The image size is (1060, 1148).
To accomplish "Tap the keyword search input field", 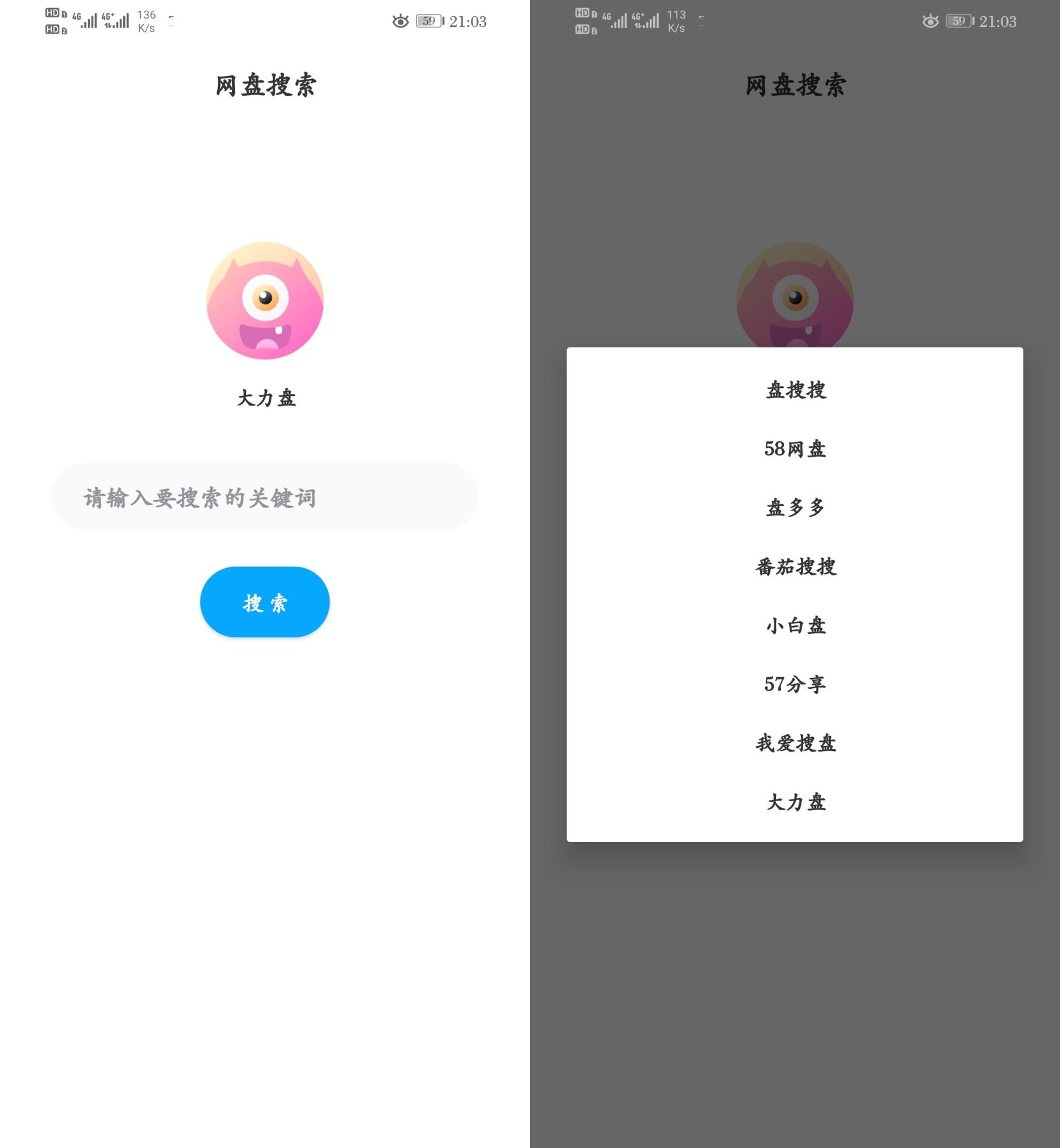I will point(264,497).
